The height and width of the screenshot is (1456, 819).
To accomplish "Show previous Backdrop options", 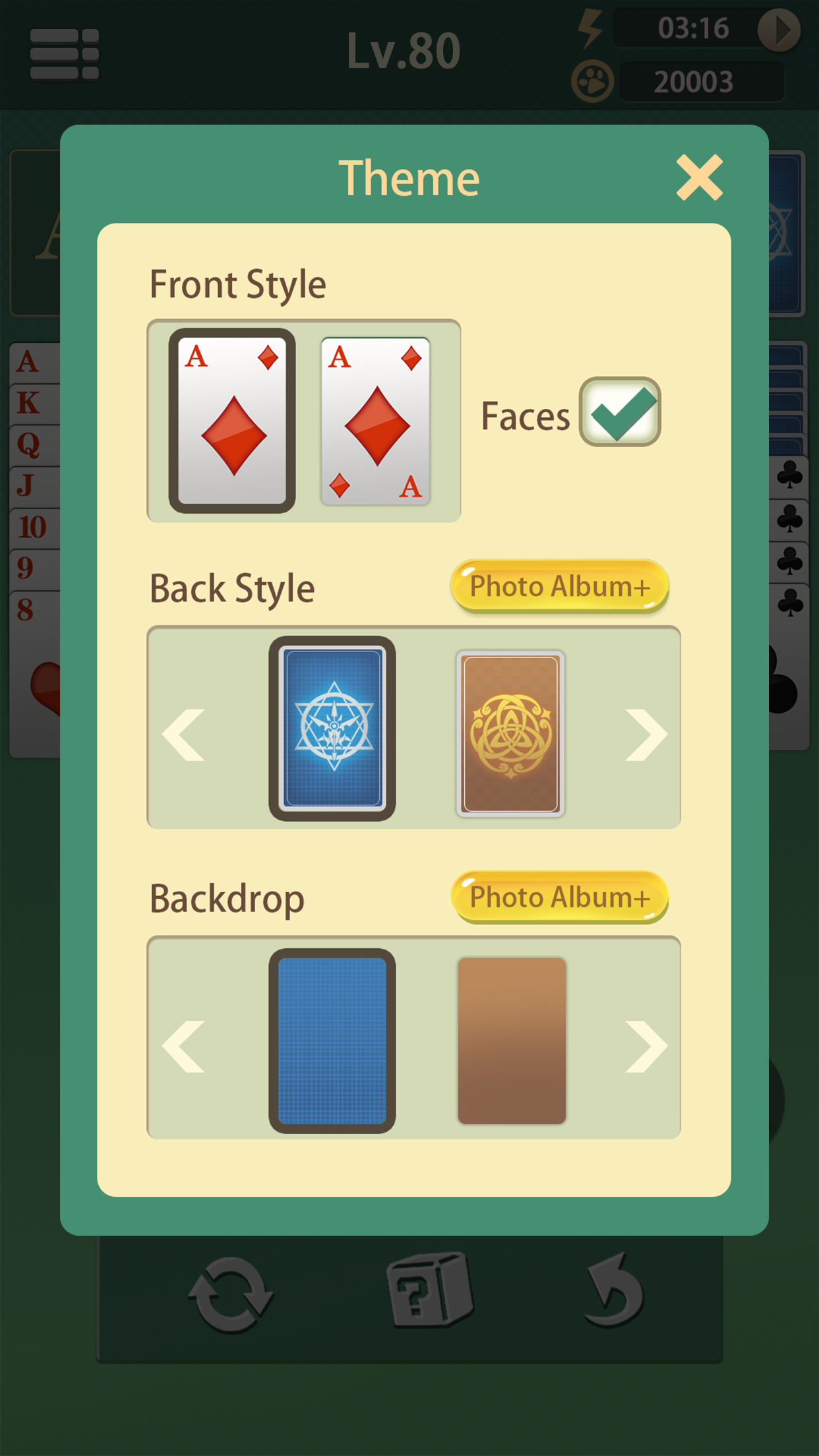I will pos(184,1046).
